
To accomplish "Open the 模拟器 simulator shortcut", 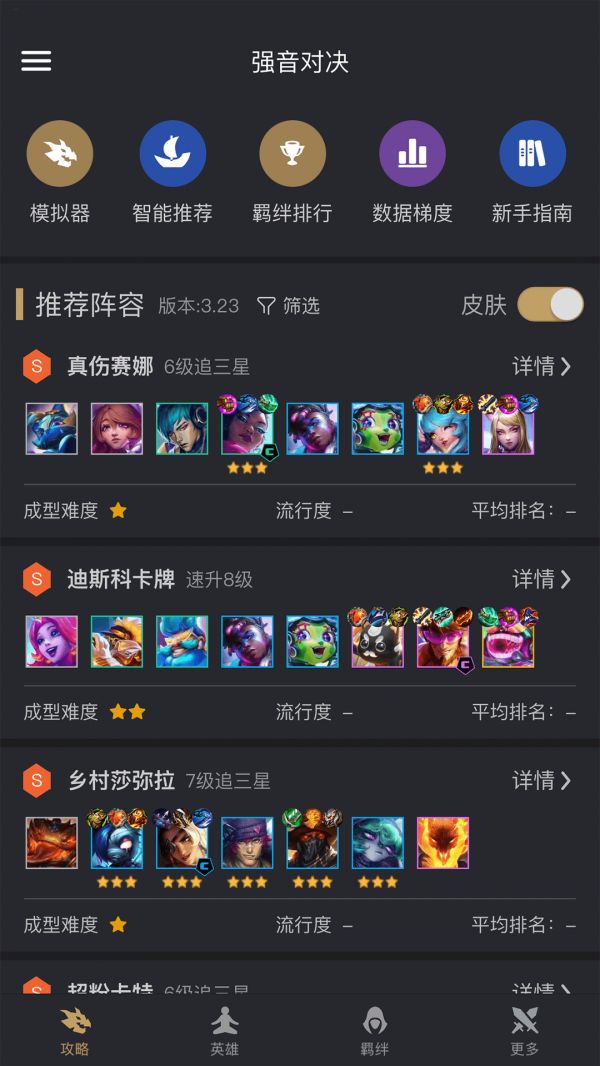I will [x=60, y=173].
